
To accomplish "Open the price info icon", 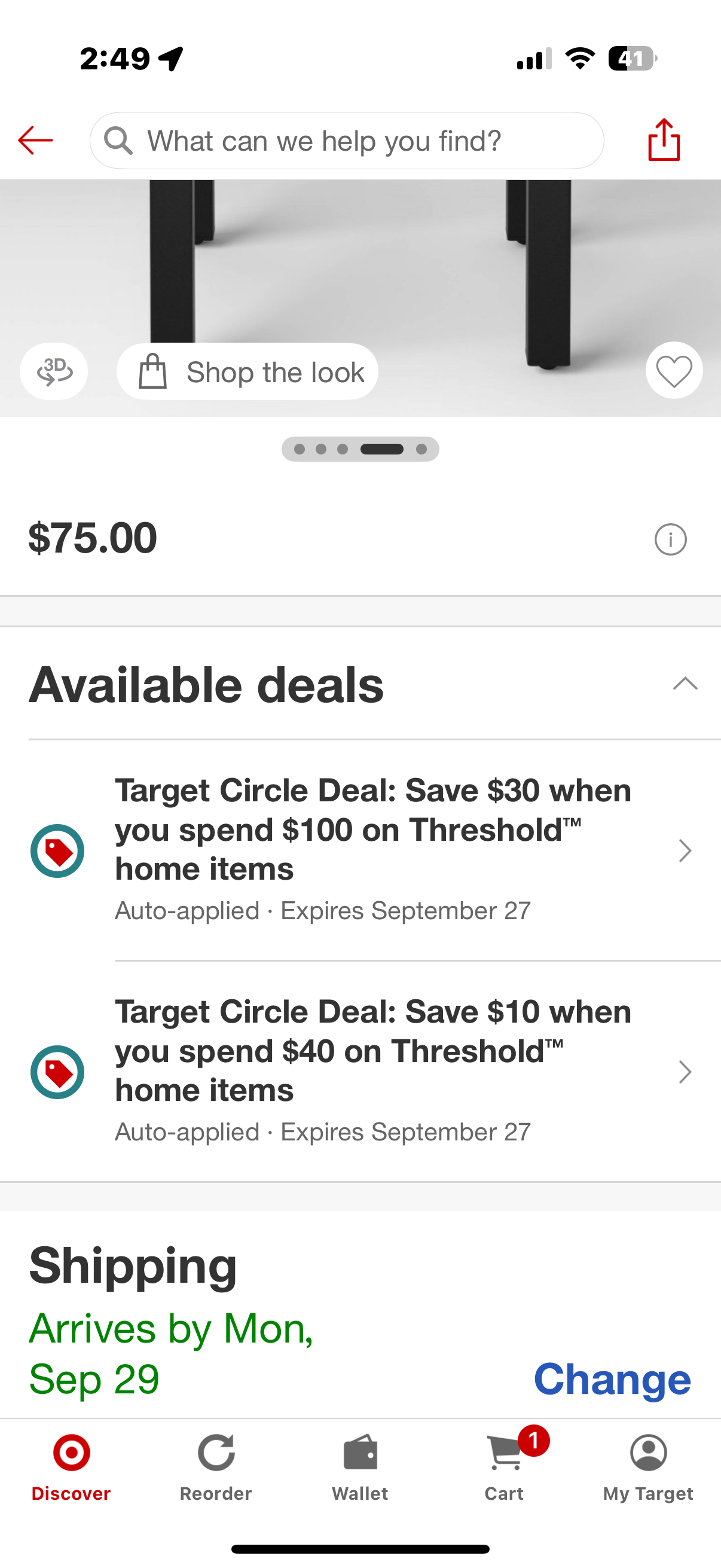I will point(670,539).
